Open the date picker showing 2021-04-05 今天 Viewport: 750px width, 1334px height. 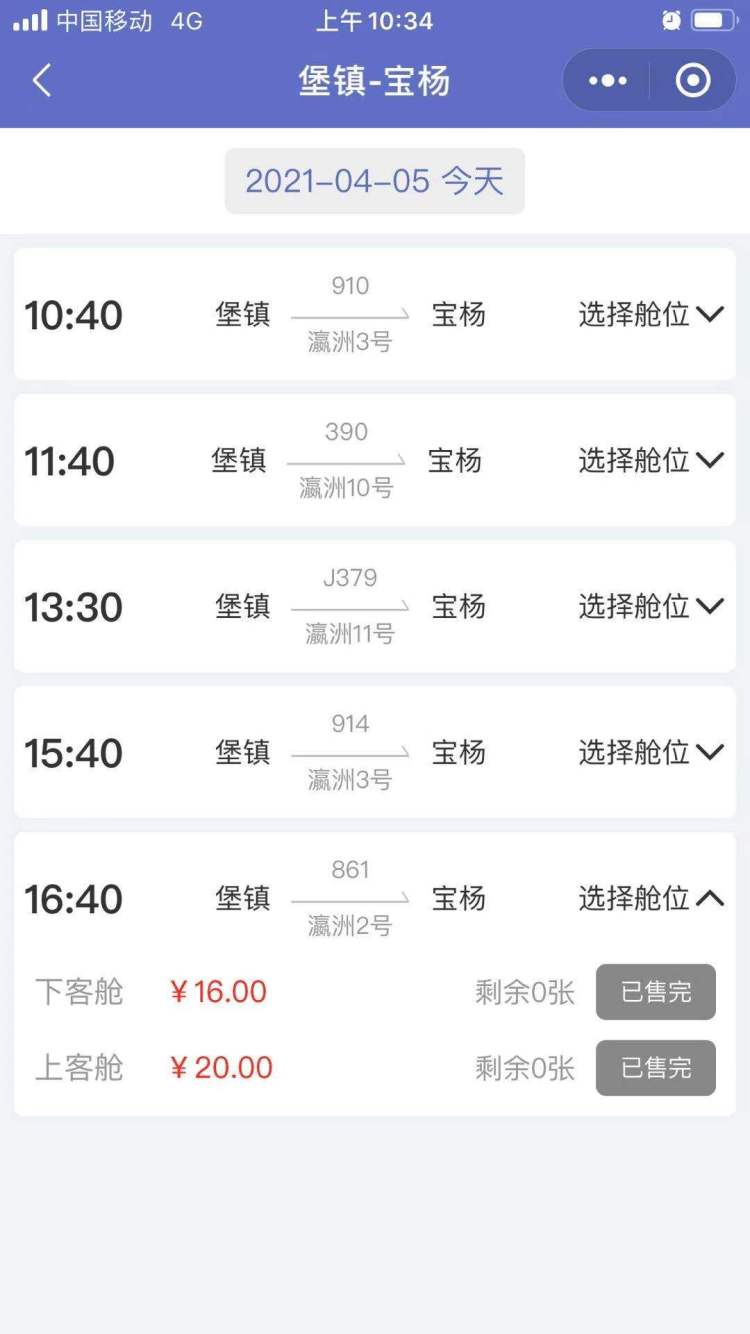[374, 181]
